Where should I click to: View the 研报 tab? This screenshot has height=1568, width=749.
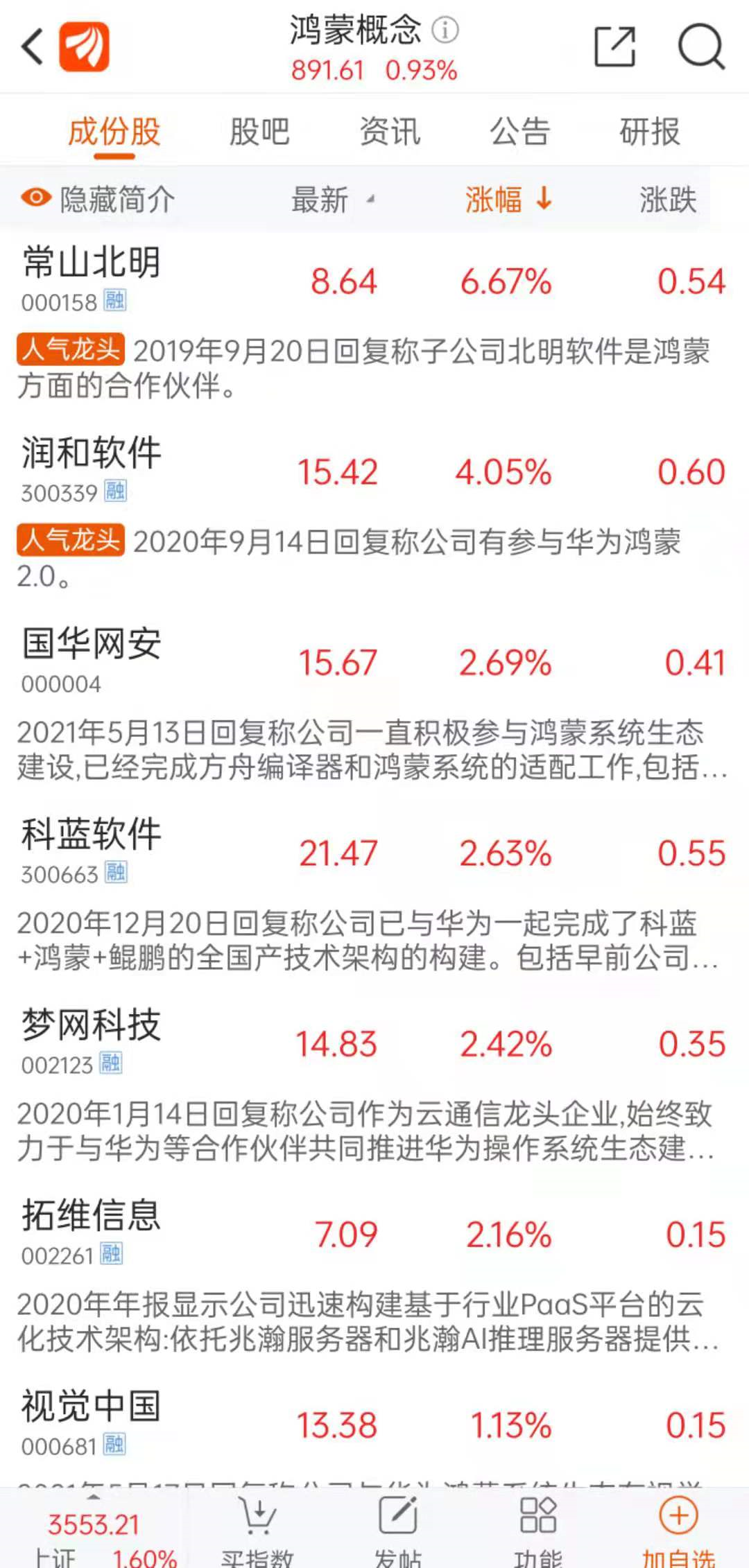[x=650, y=132]
